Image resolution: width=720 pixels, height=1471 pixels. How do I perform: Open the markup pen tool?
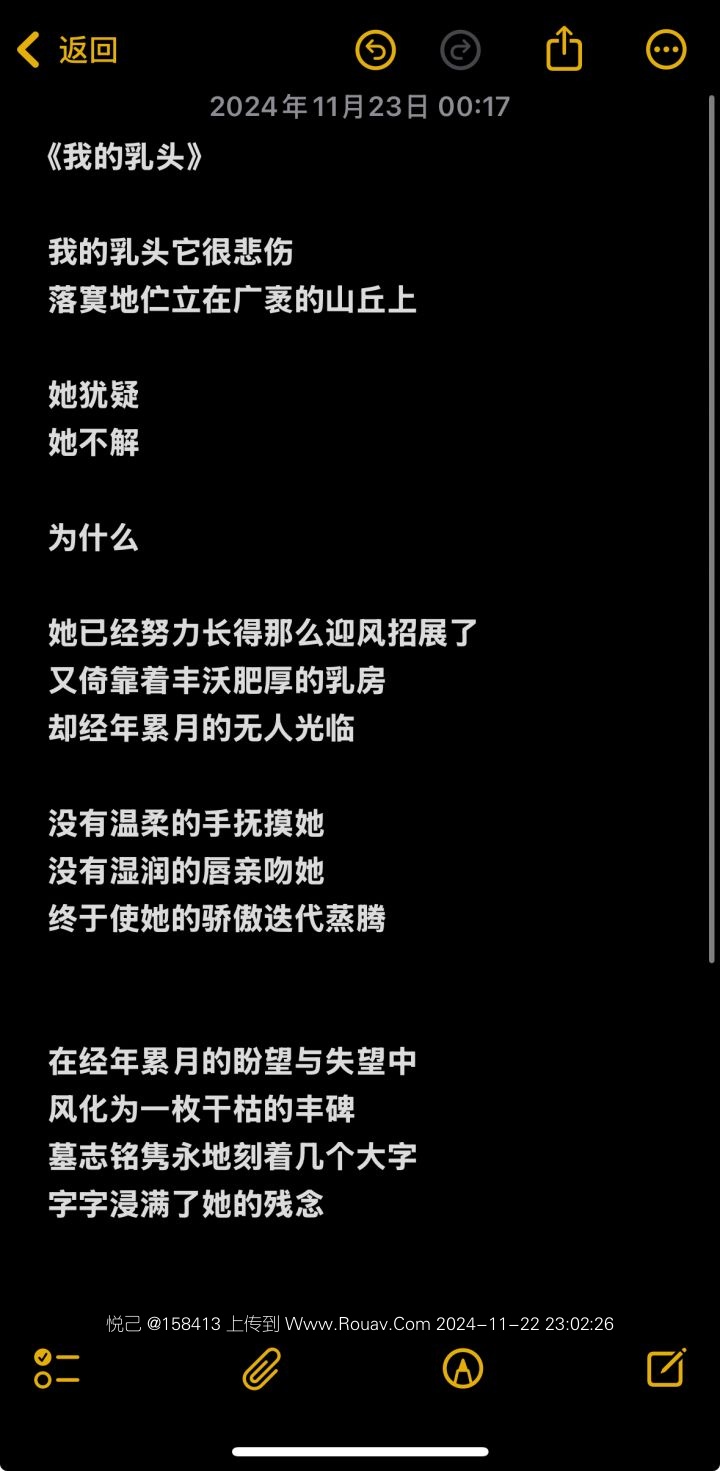pos(463,1368)
